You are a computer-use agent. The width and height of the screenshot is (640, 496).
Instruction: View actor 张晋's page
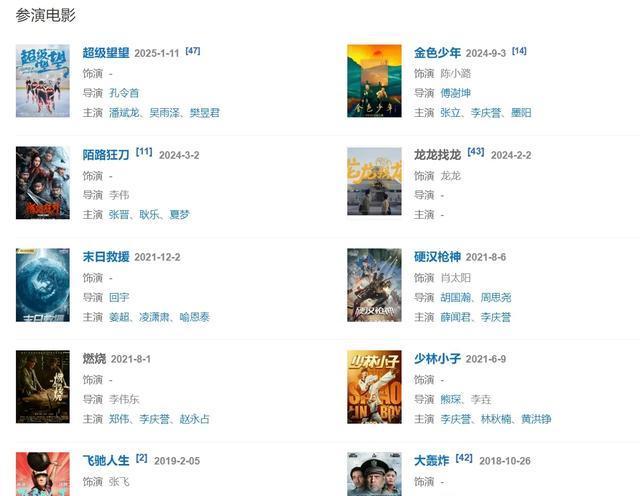pos(119,215)
